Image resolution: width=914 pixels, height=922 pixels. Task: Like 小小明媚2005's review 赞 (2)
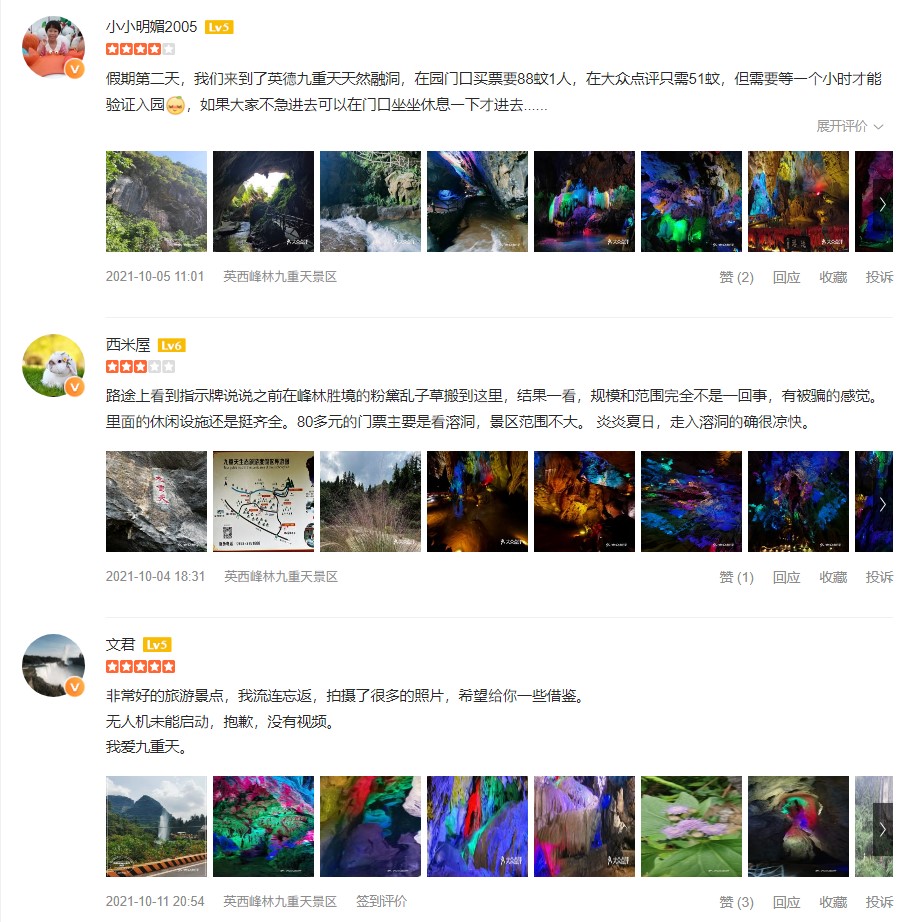(736, 277)
